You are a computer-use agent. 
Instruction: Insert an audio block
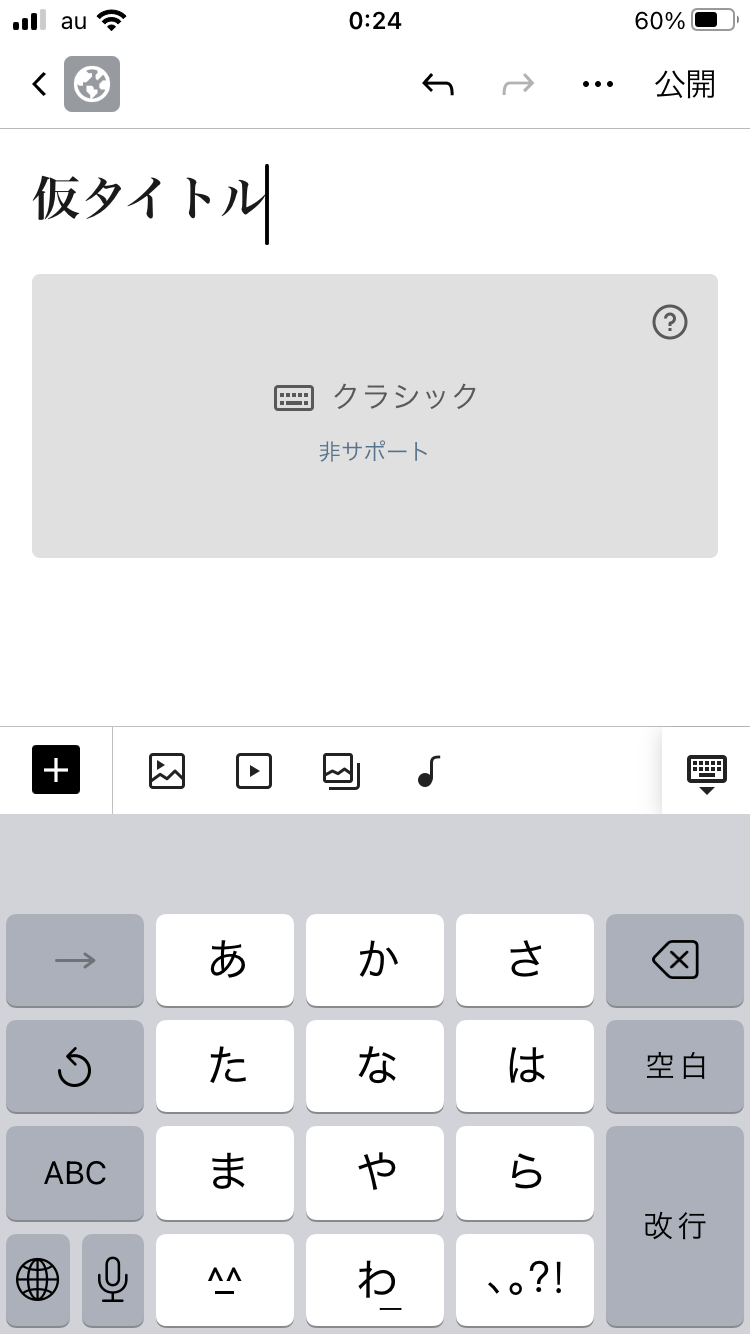point(428,771)
